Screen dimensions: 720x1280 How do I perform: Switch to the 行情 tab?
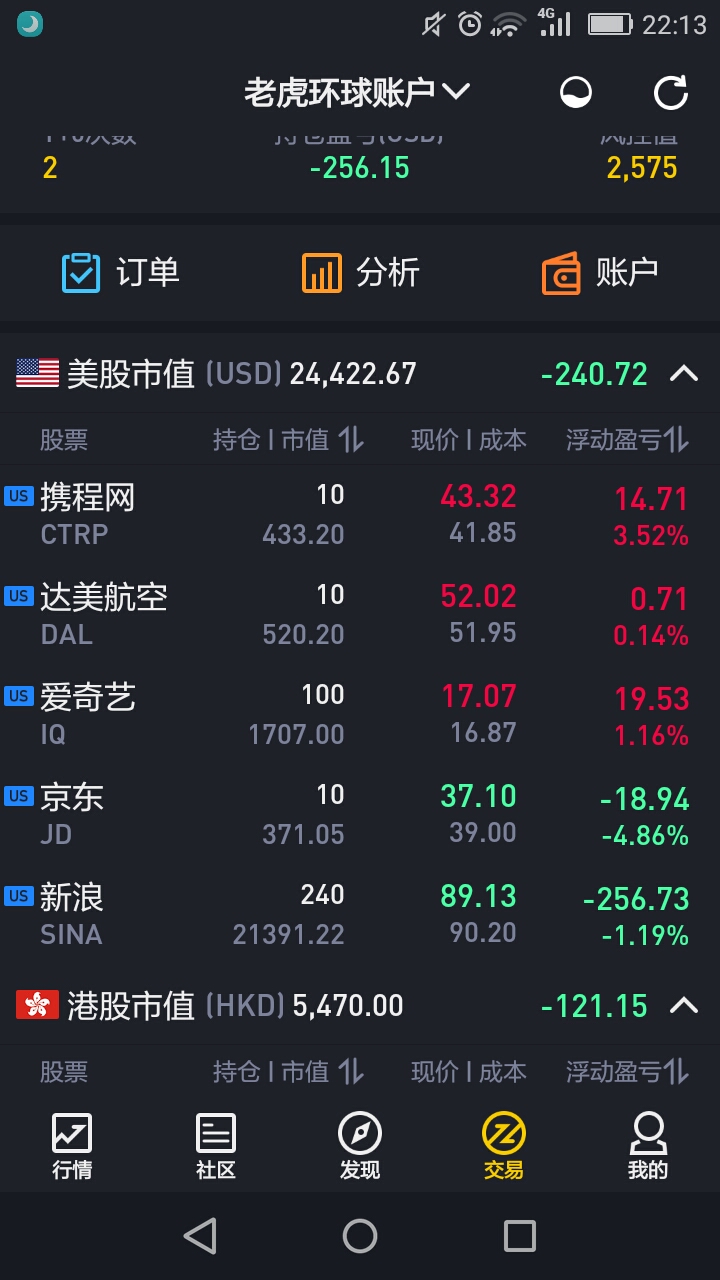[x=72, y=1146]
